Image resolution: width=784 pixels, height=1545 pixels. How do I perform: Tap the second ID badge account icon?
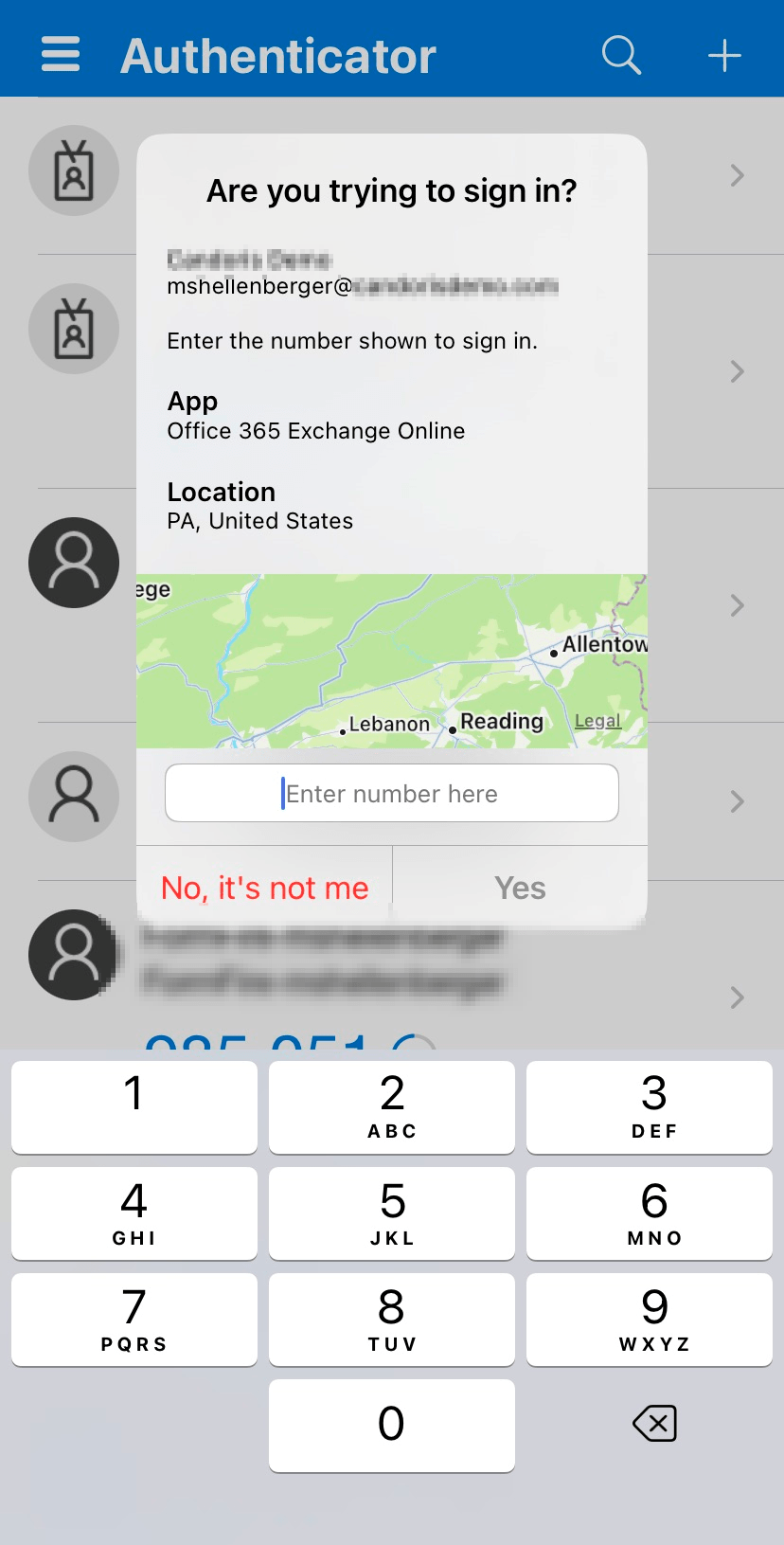point(74,329)
